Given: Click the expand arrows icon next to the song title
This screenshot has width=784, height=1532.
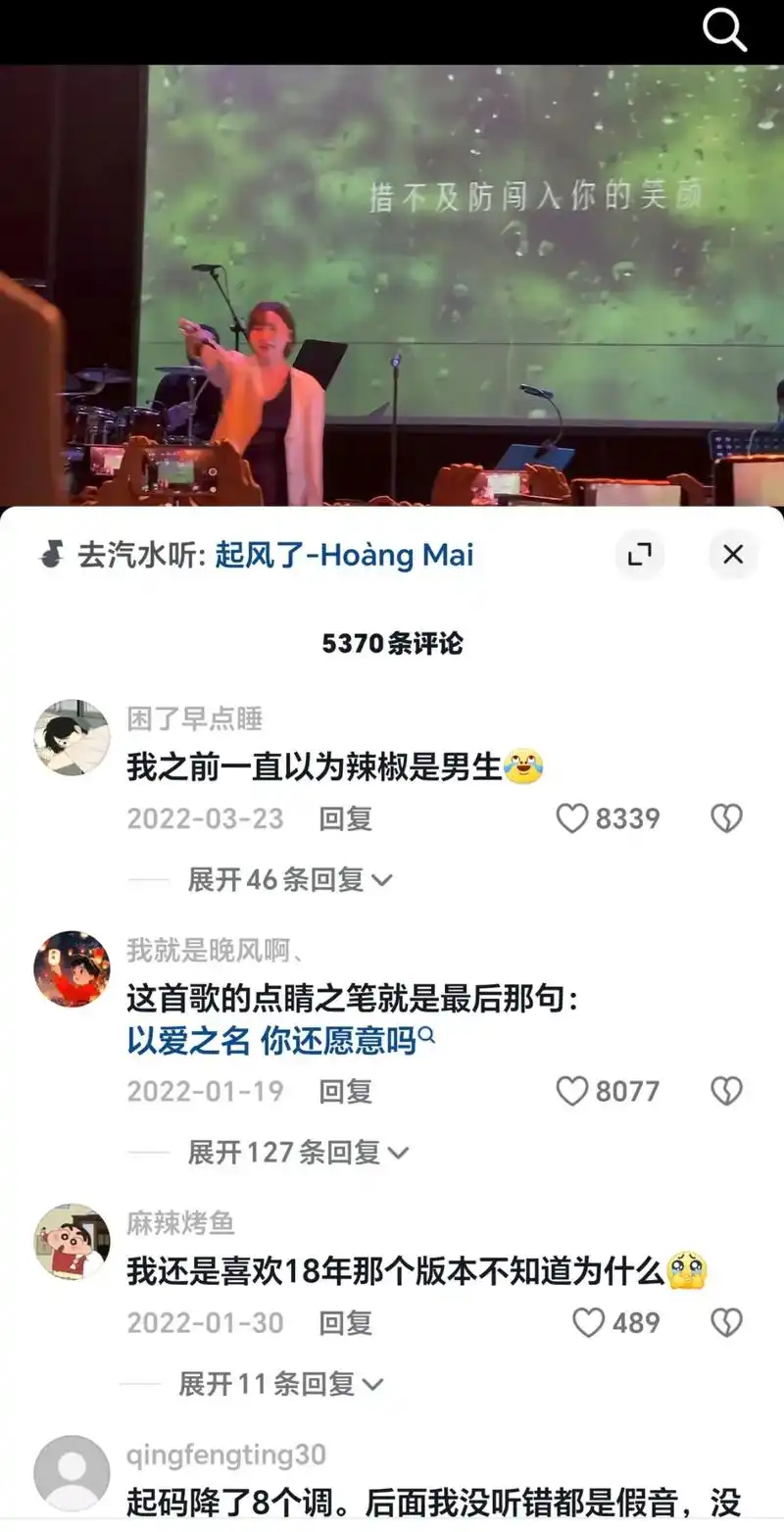Looking at the screenshot, I should 639,555.
